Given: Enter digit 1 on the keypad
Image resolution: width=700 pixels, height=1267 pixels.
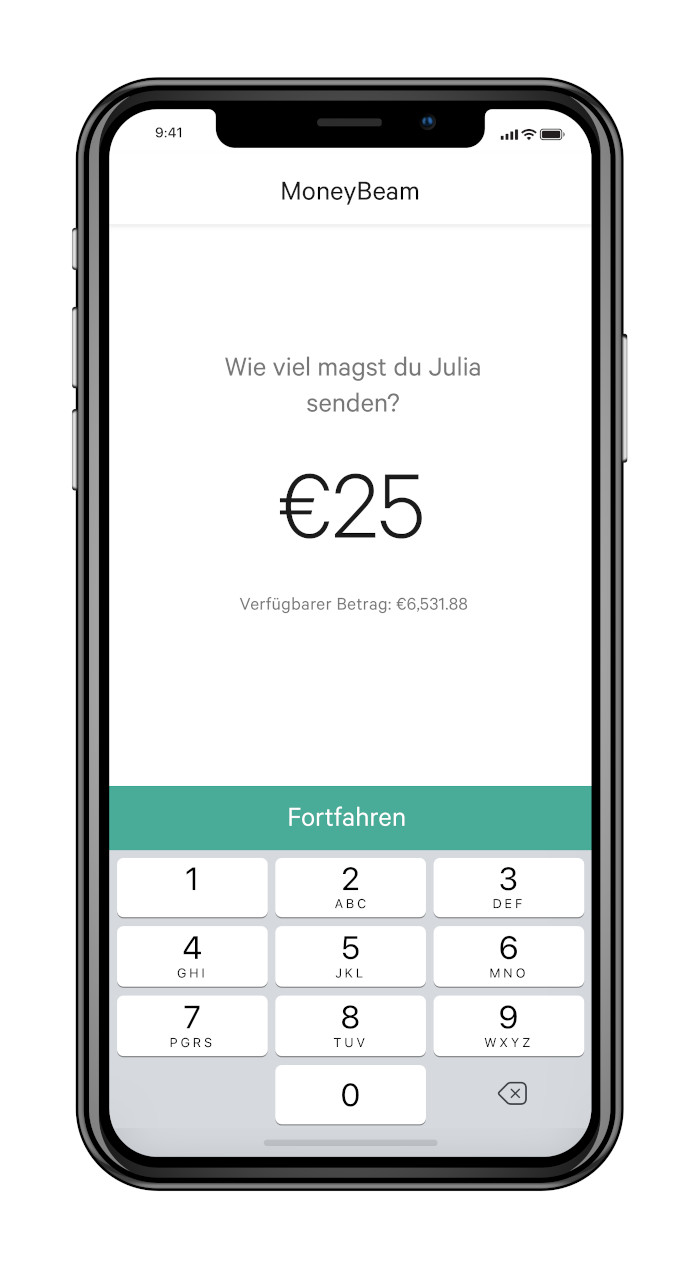Looking at the screenshot, I should click(x=192, y=887).
